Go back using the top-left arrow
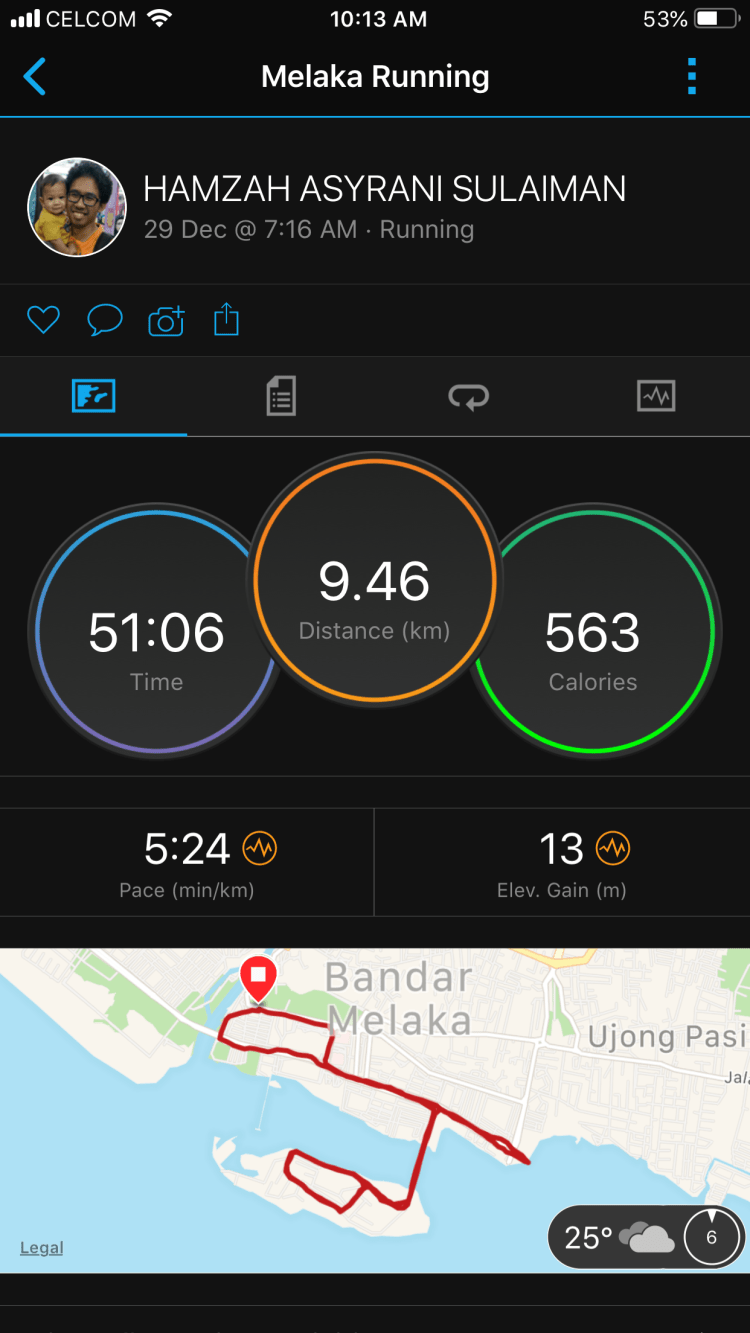The image size is (750, 1333). point(35,77)
